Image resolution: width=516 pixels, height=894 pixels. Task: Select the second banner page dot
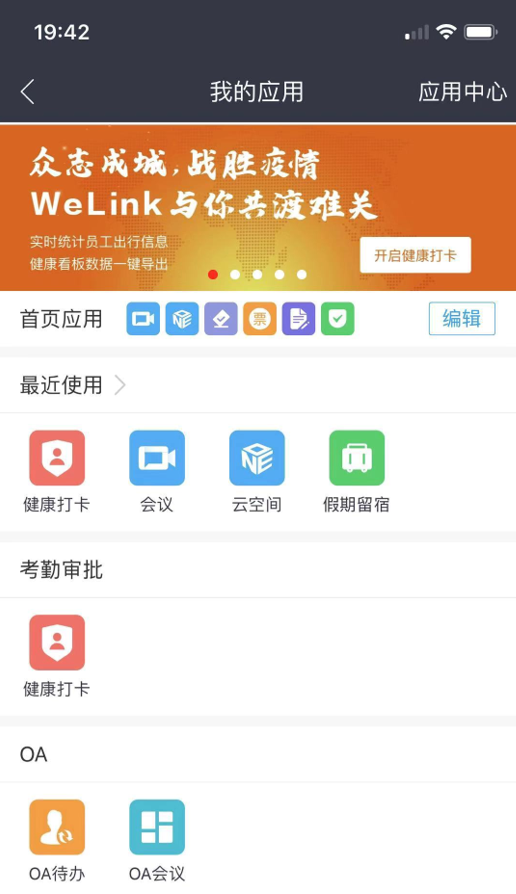coord(235,275)
